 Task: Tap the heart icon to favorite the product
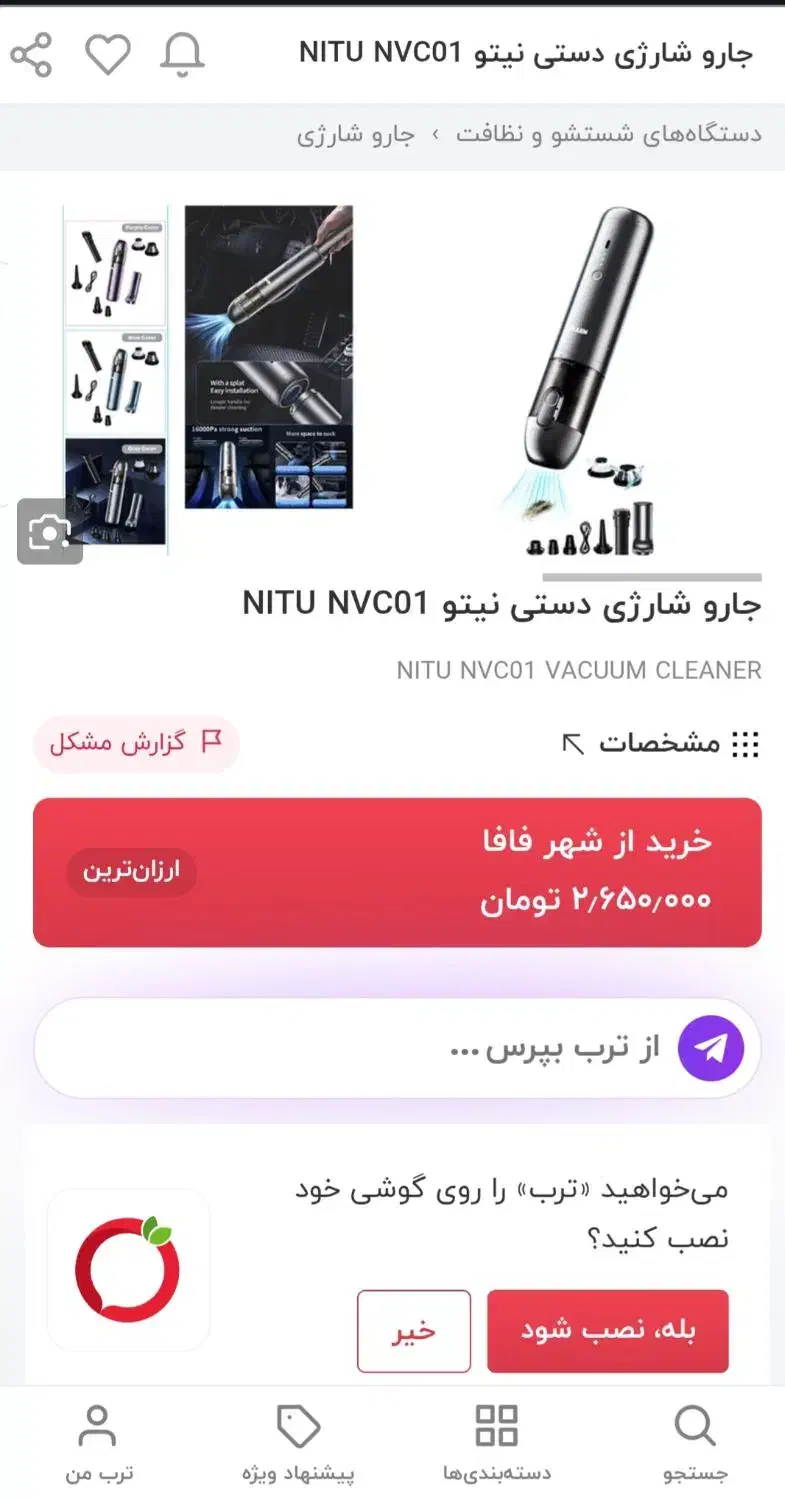(109, 55)
